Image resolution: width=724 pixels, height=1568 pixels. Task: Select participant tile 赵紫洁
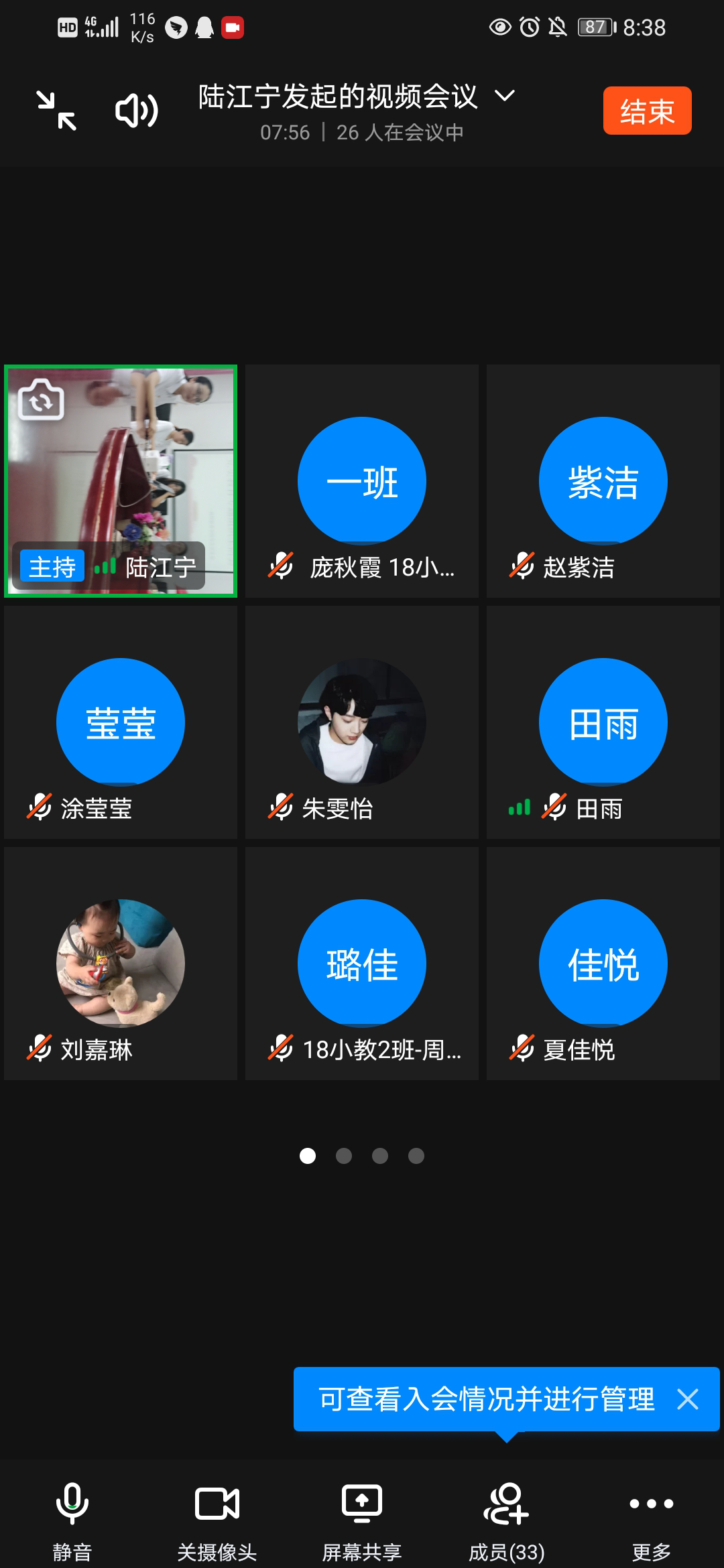click(603, 481)
